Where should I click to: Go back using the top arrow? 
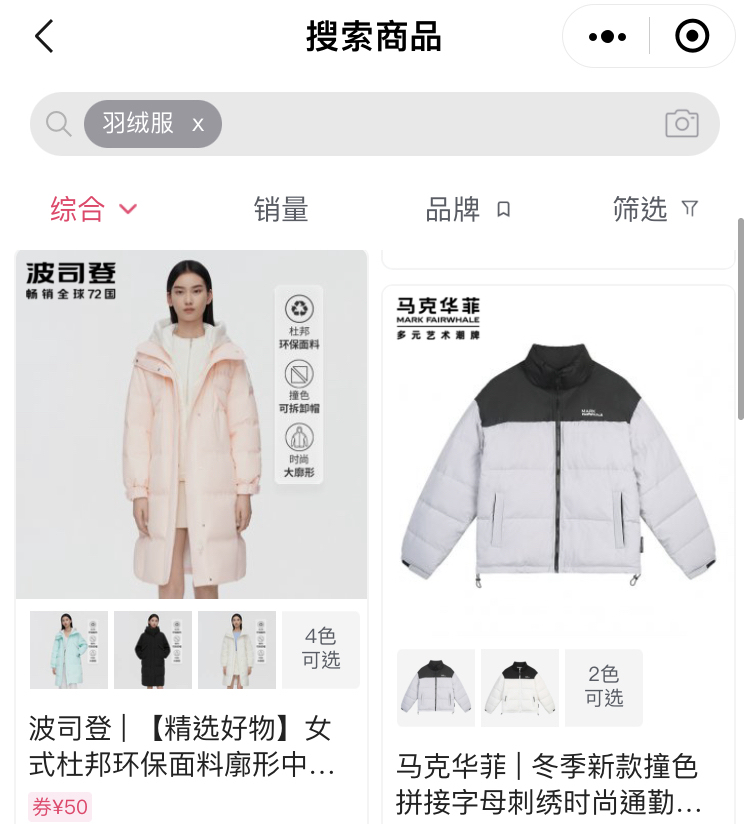point(43,37)
